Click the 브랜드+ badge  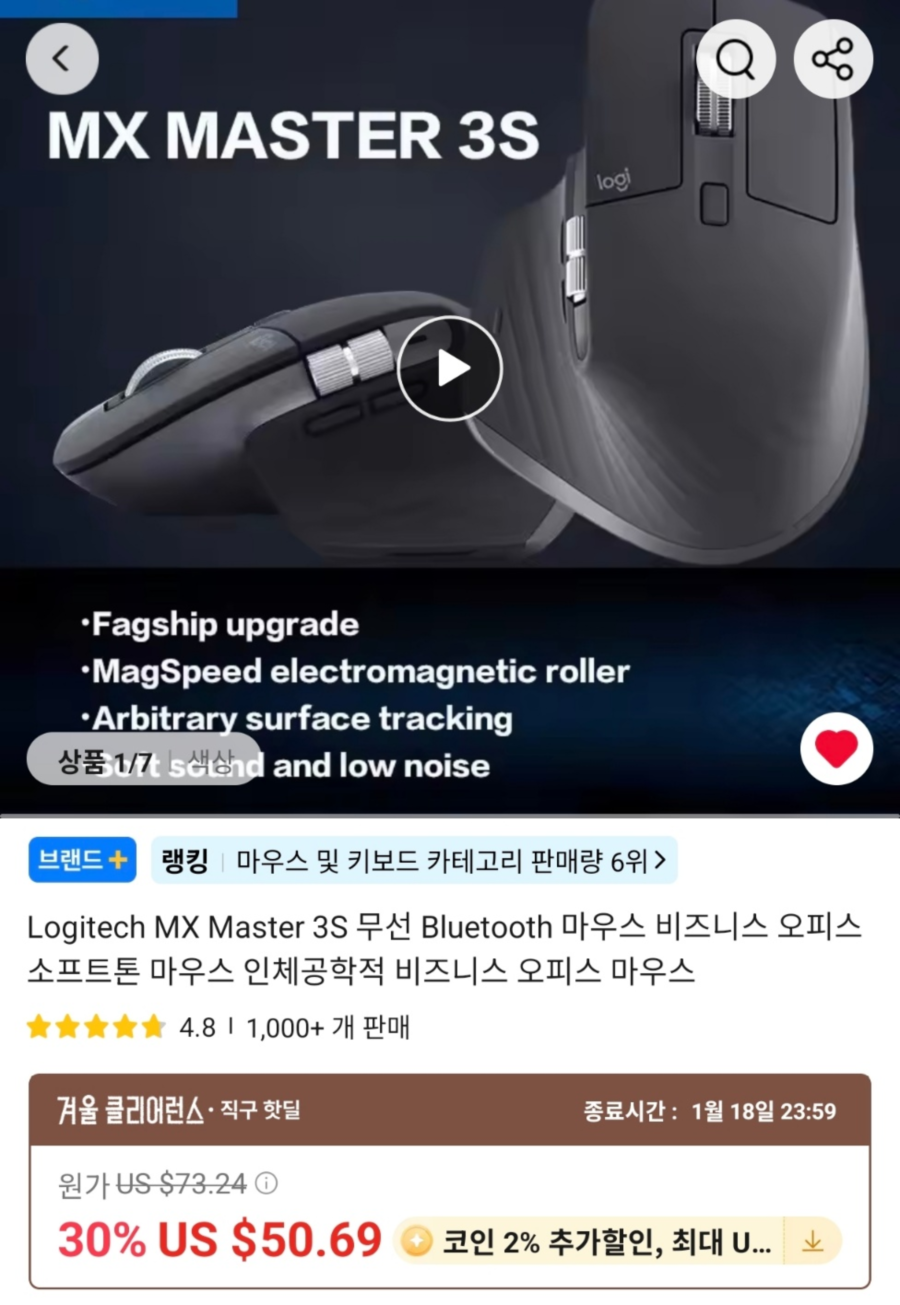click(x=81, y=859)
